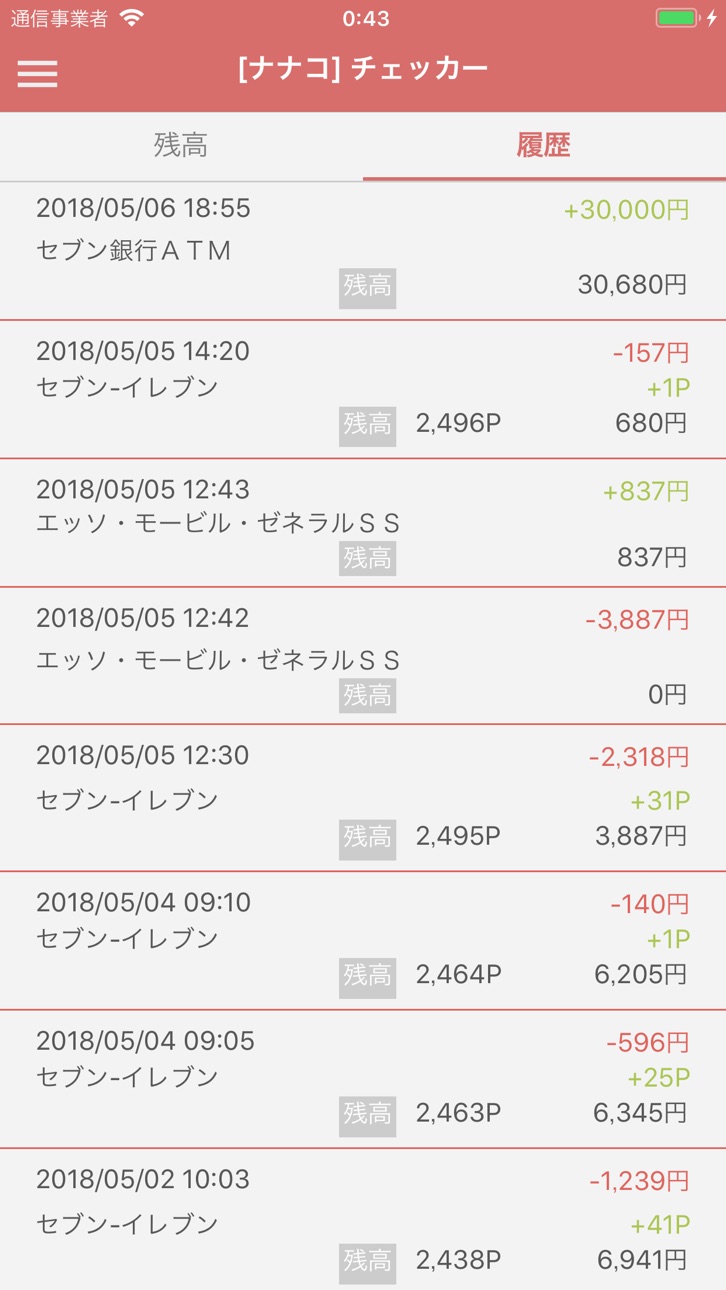Switch to the 残高 tab
Viewport: 726px width, 1290px height.
(x=181, y=146)
